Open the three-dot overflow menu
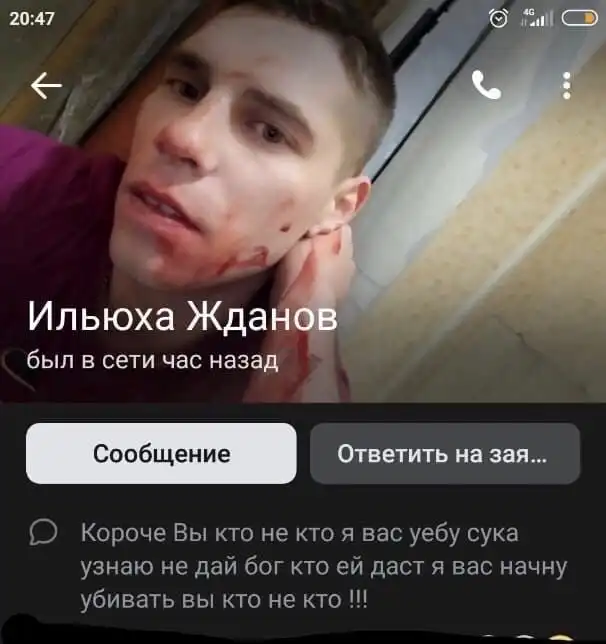The width and height of the screenshot is (606, 644). coord(567,86)
